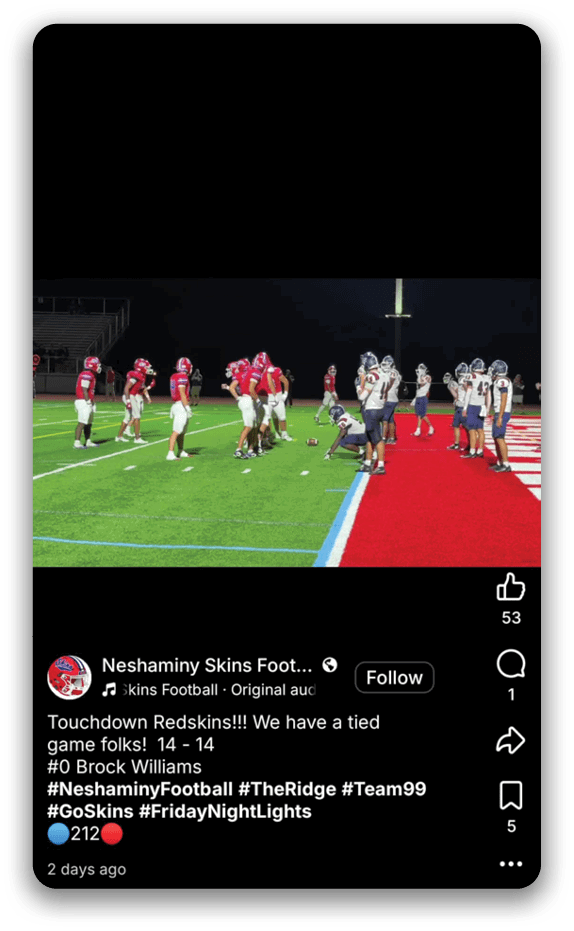Open the #FridayNightLights hashtag
Viewport: 574px width, 931px height.
tap(226, 812)
